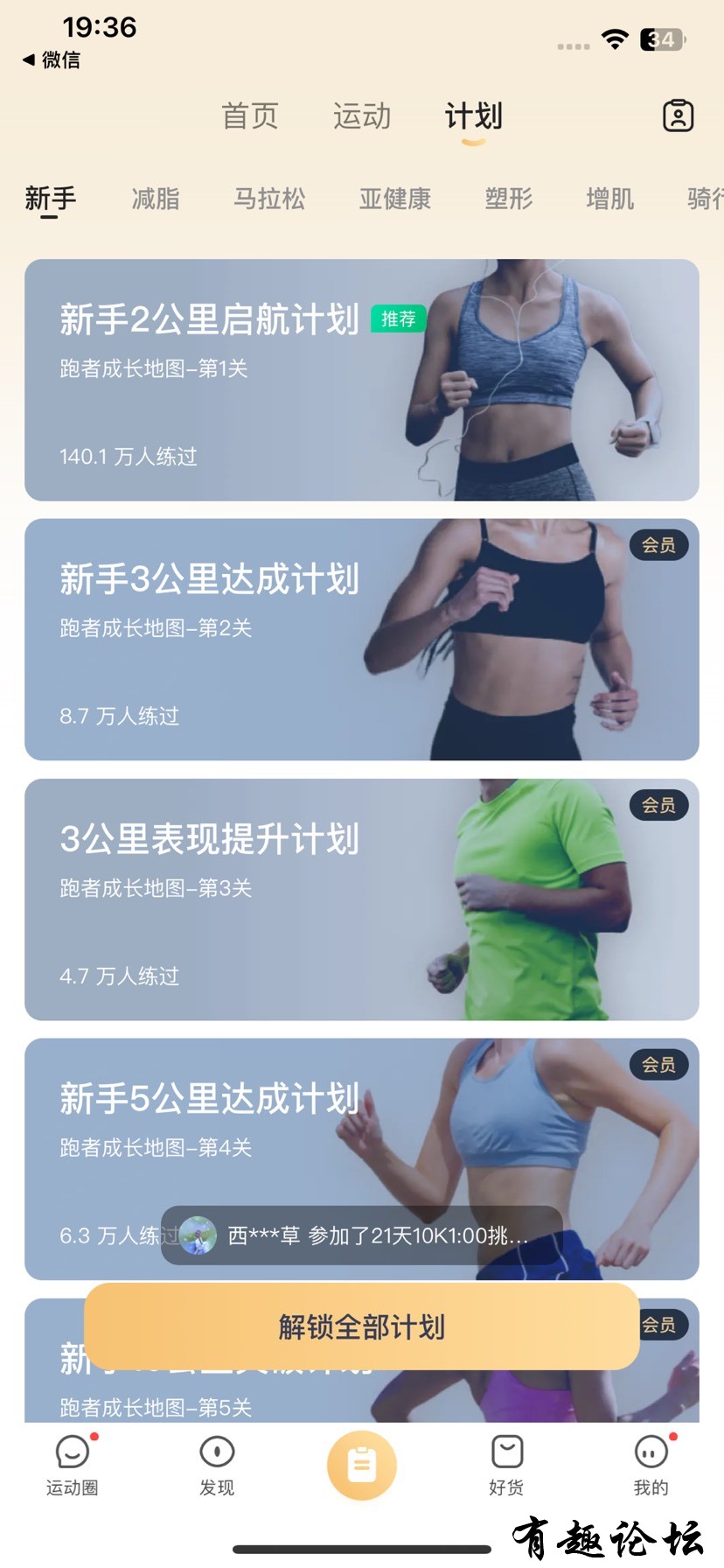
Task: Select the 增肌 category
Action: coord(609,199)
